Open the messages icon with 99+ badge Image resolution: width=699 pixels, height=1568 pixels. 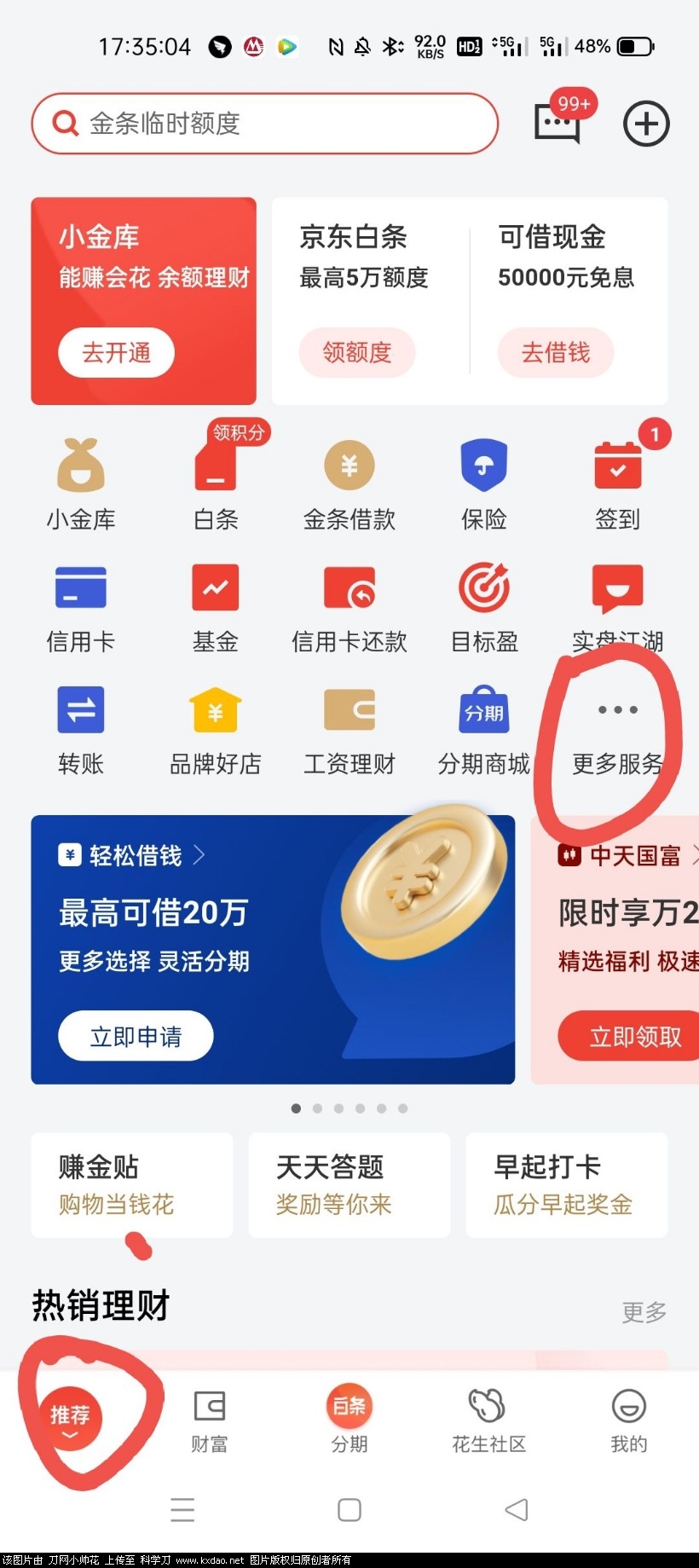pos(557,124)
